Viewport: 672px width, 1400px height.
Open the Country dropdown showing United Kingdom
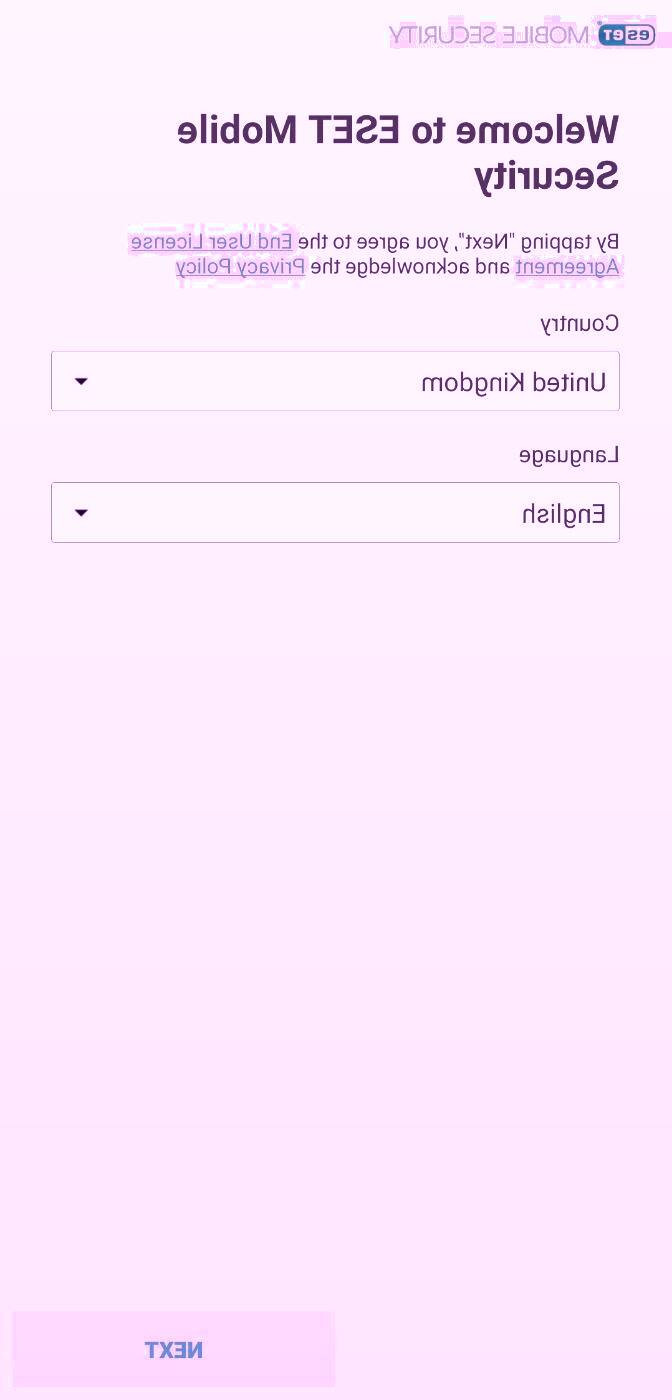tap(335, 382)
